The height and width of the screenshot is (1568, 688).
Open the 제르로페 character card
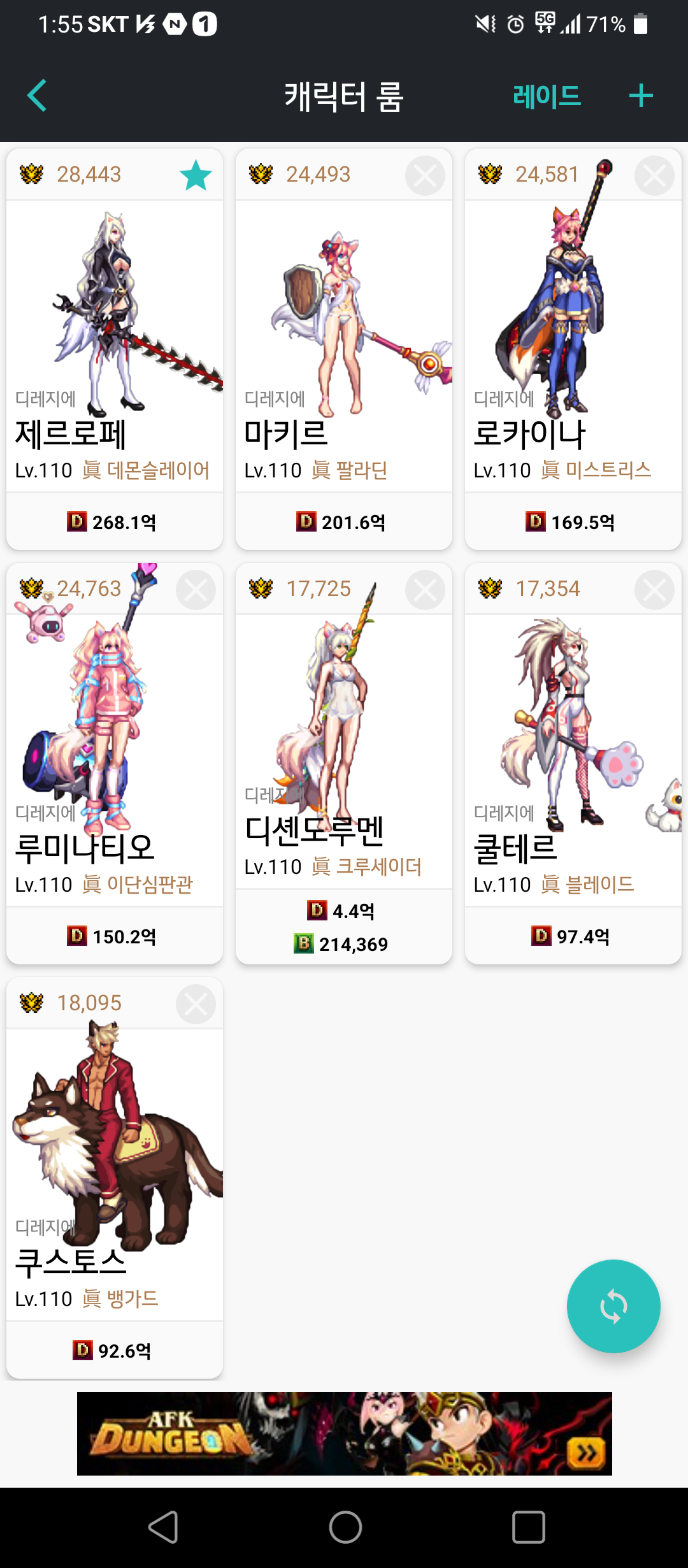(x=115, y=349)
